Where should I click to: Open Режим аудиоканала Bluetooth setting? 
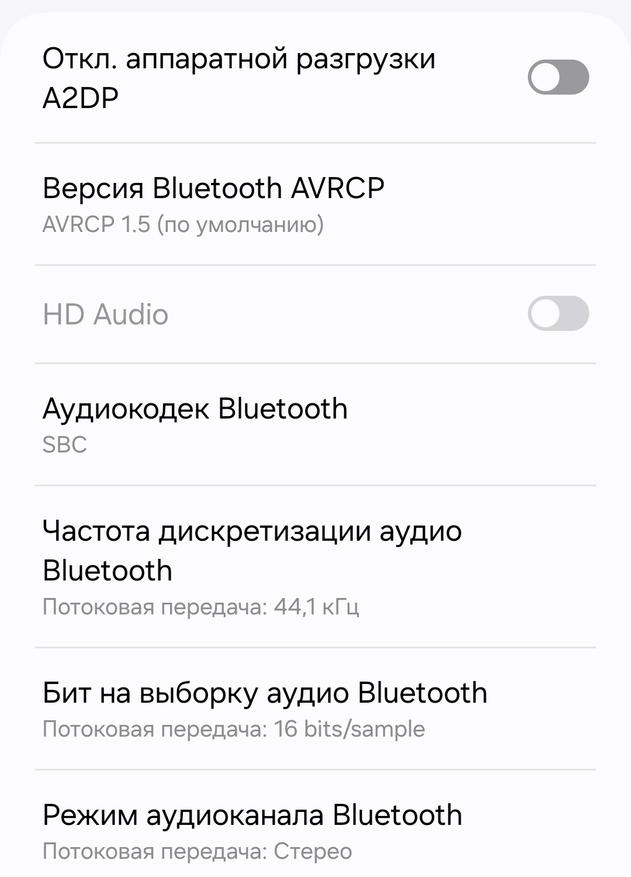point(252,831)
